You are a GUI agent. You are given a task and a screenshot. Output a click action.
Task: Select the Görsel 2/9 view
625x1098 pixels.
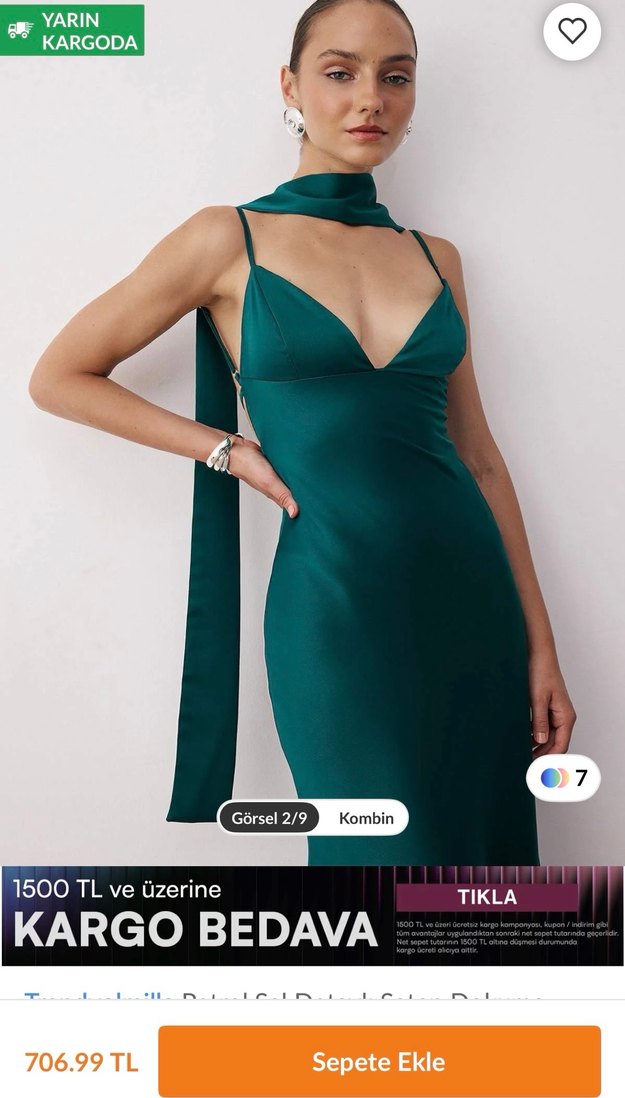coord(269,818)
